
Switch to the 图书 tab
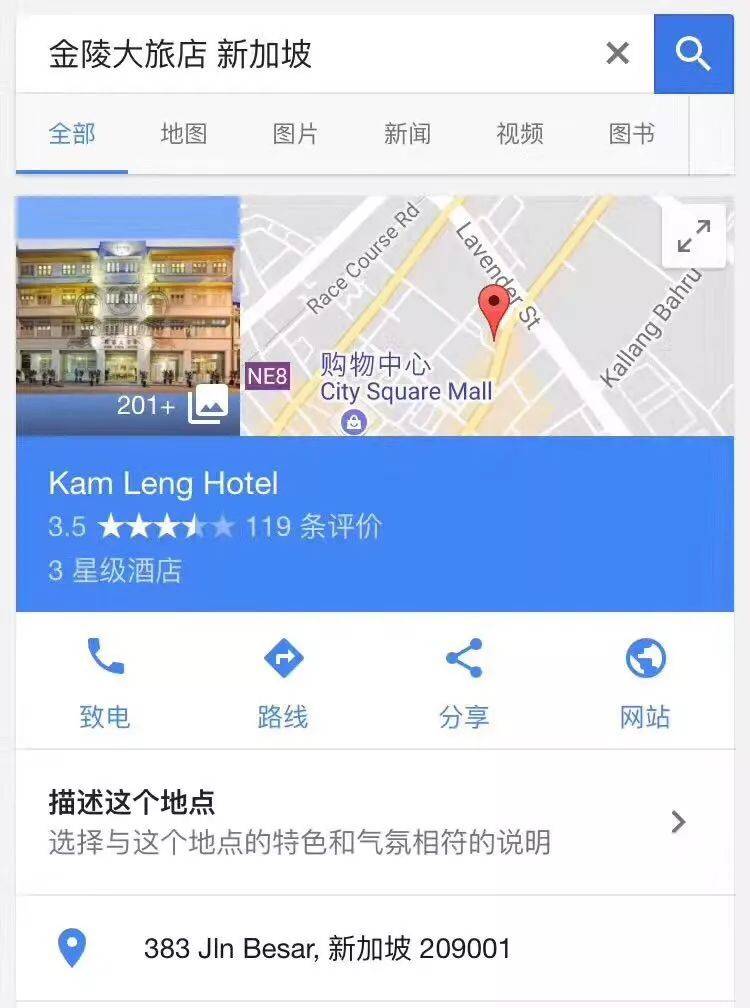coord(631,134)
